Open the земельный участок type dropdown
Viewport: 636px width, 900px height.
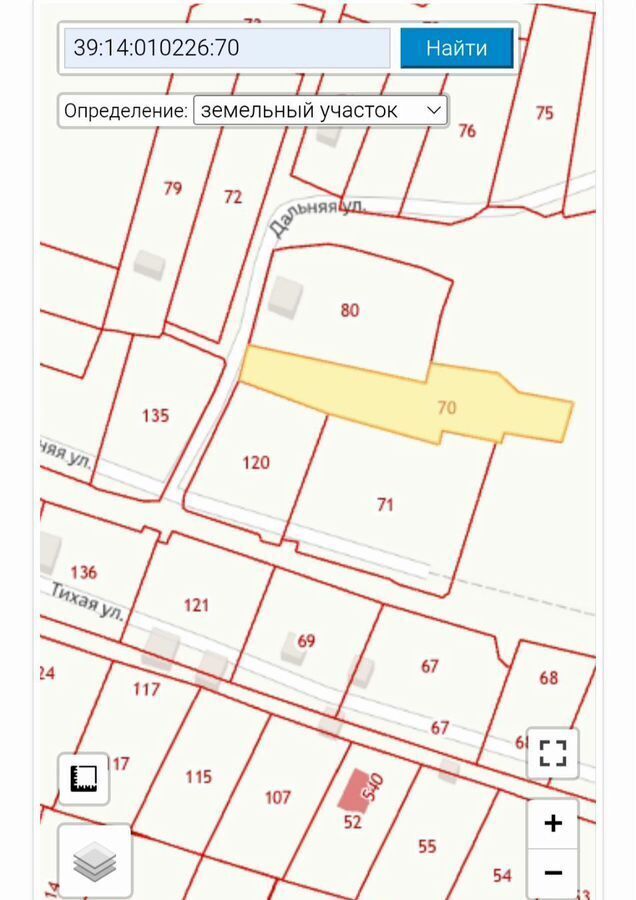320,110
